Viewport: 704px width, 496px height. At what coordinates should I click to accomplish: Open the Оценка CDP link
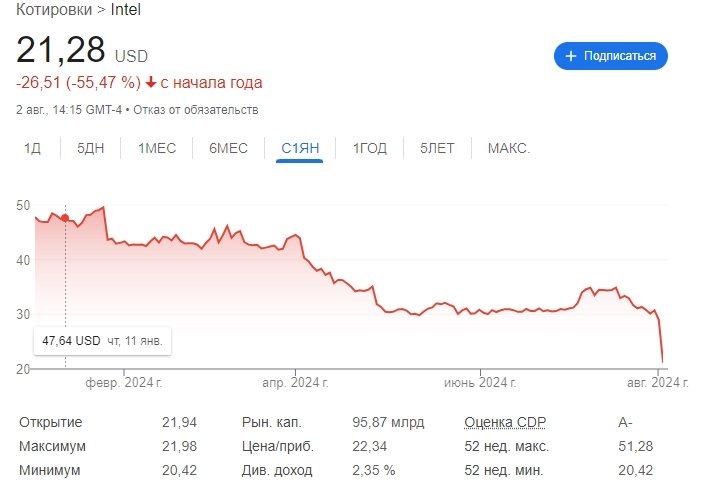click(510, 422)
